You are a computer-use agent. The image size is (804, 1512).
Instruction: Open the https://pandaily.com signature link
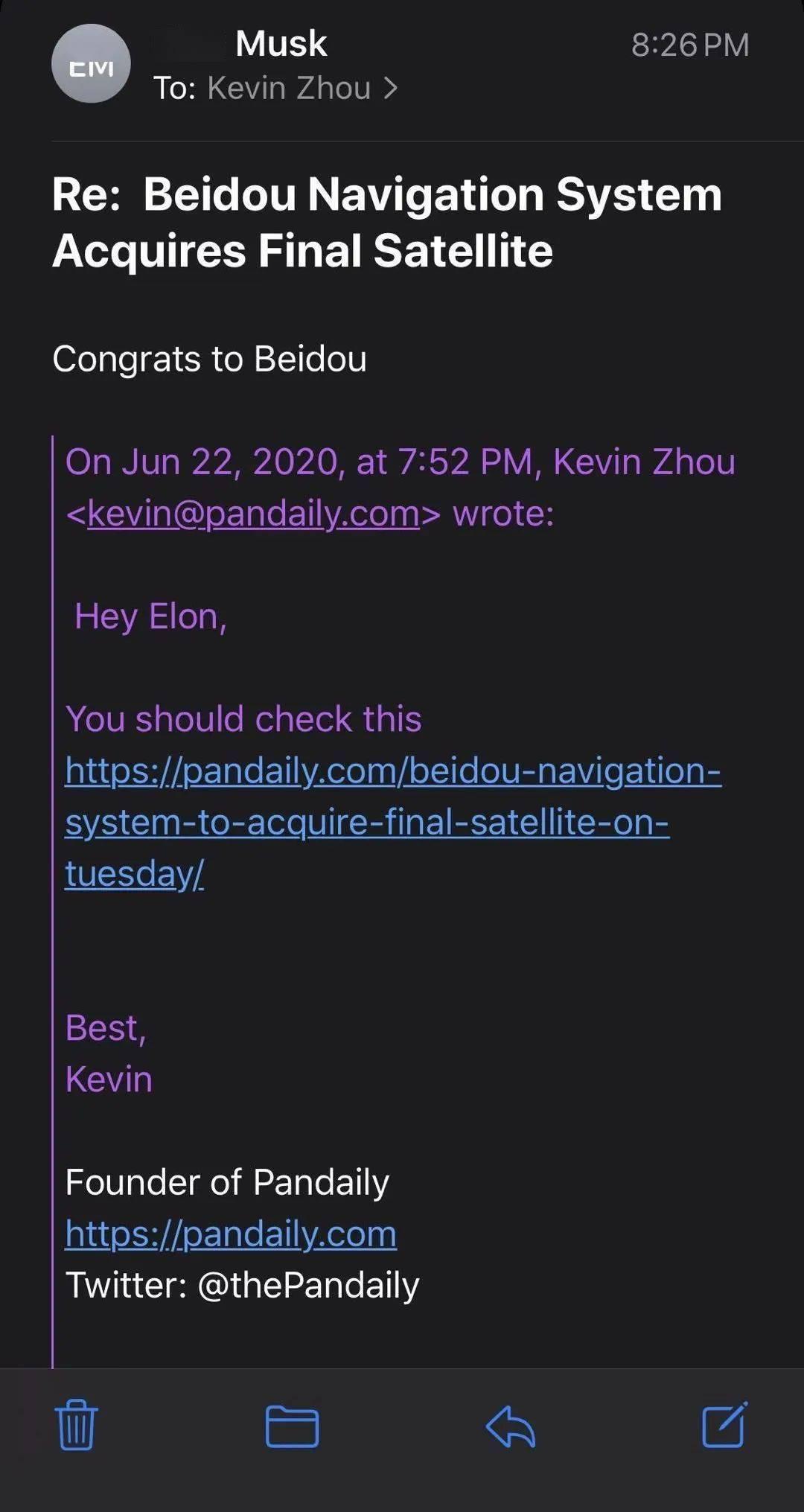(x=231, y=1234)
